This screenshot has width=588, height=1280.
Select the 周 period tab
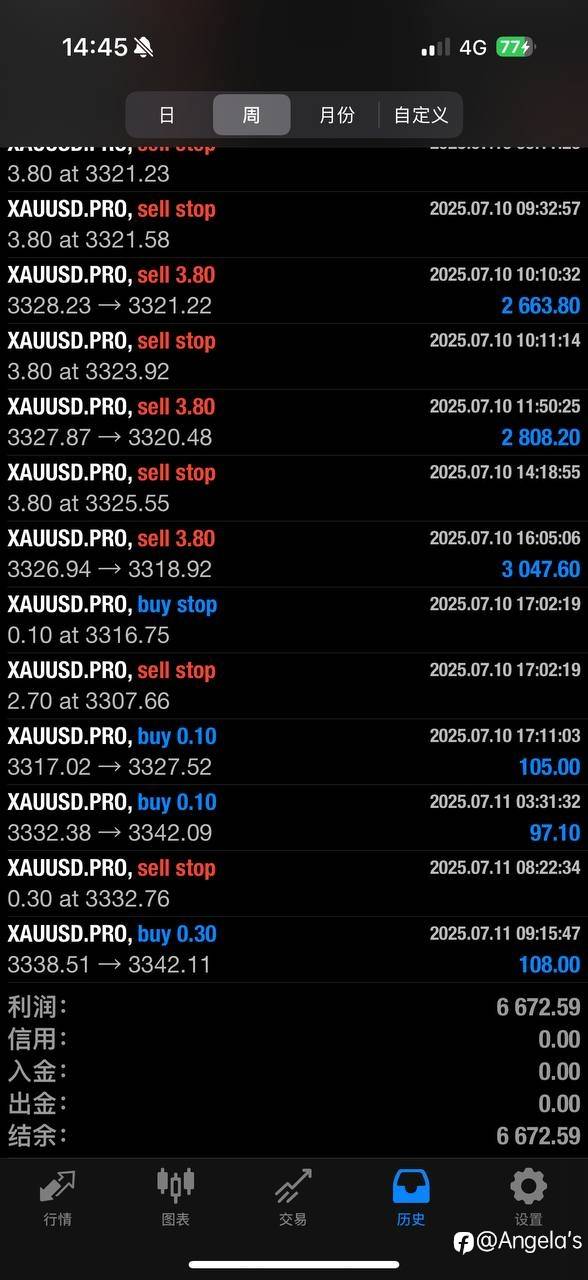(251, 115)
